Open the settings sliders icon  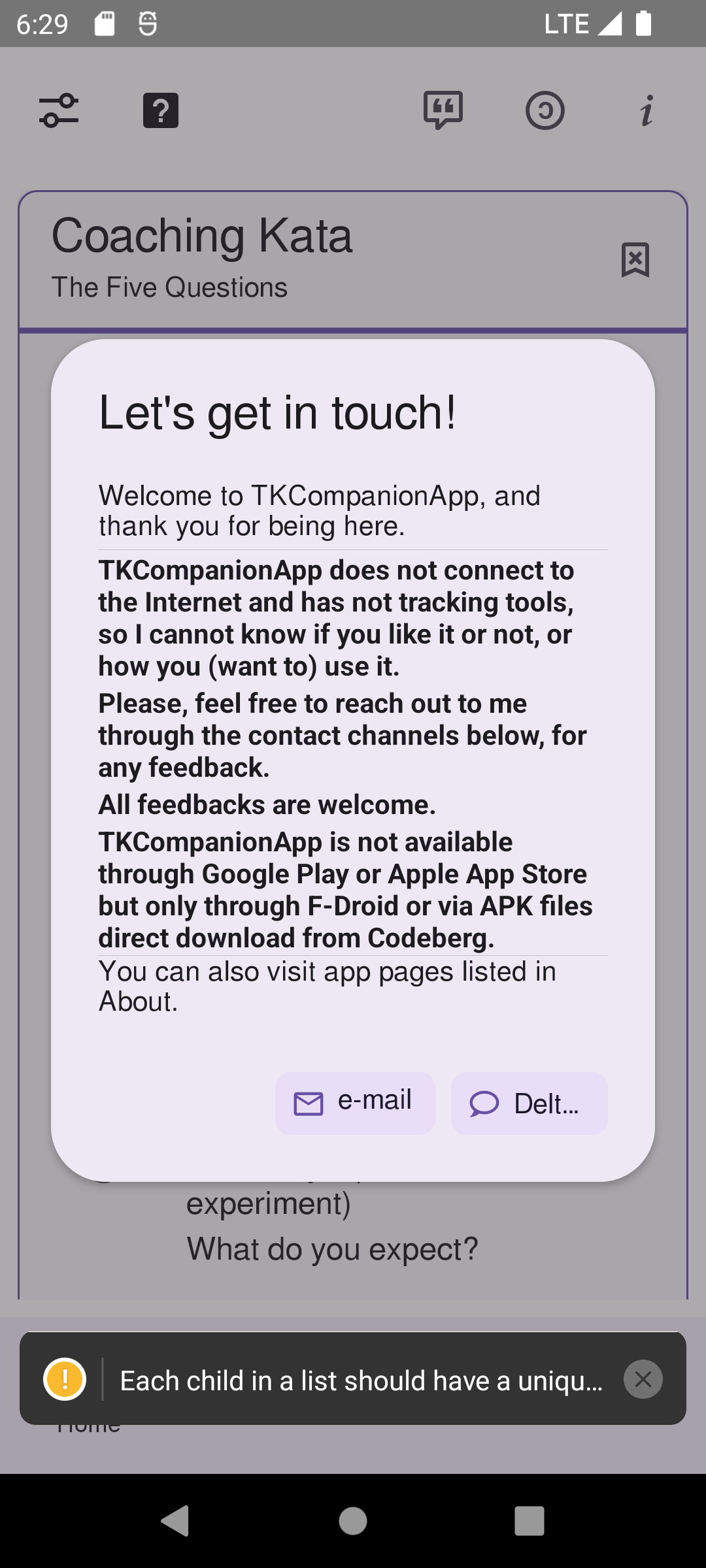tap(59, 110)
